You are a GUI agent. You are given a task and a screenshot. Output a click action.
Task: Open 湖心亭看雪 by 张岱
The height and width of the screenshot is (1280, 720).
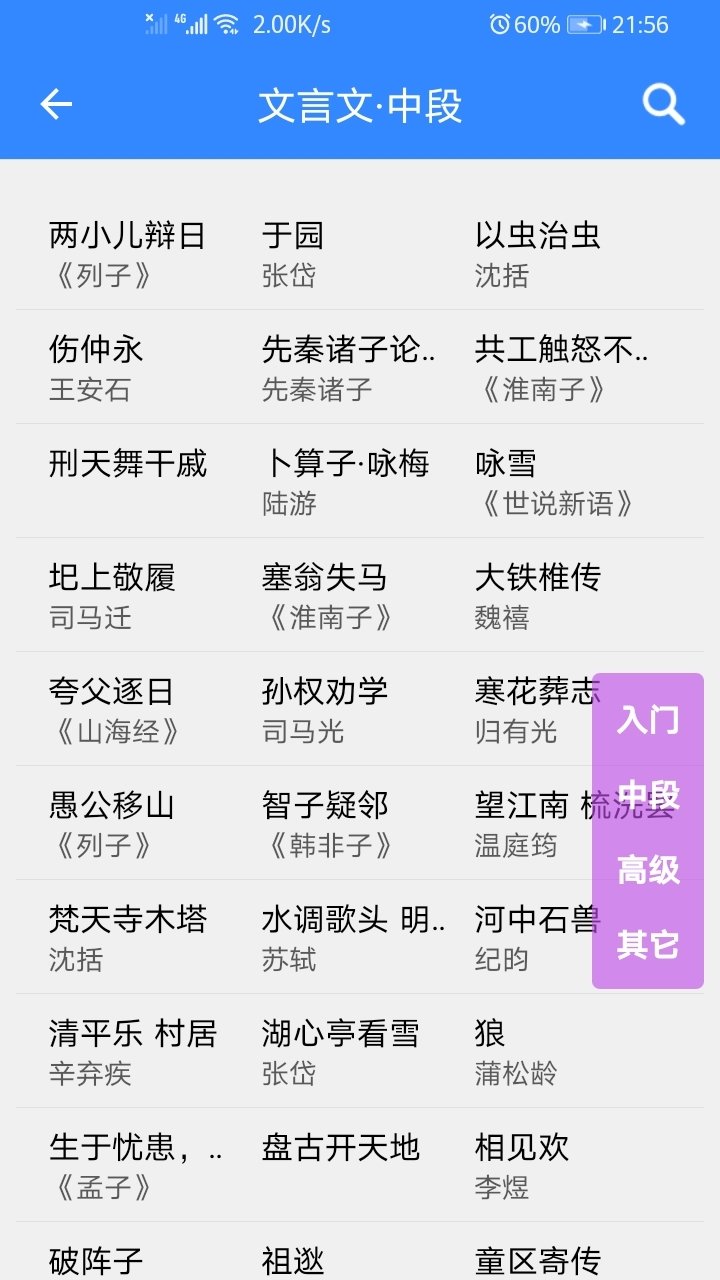click(340, 1051)
